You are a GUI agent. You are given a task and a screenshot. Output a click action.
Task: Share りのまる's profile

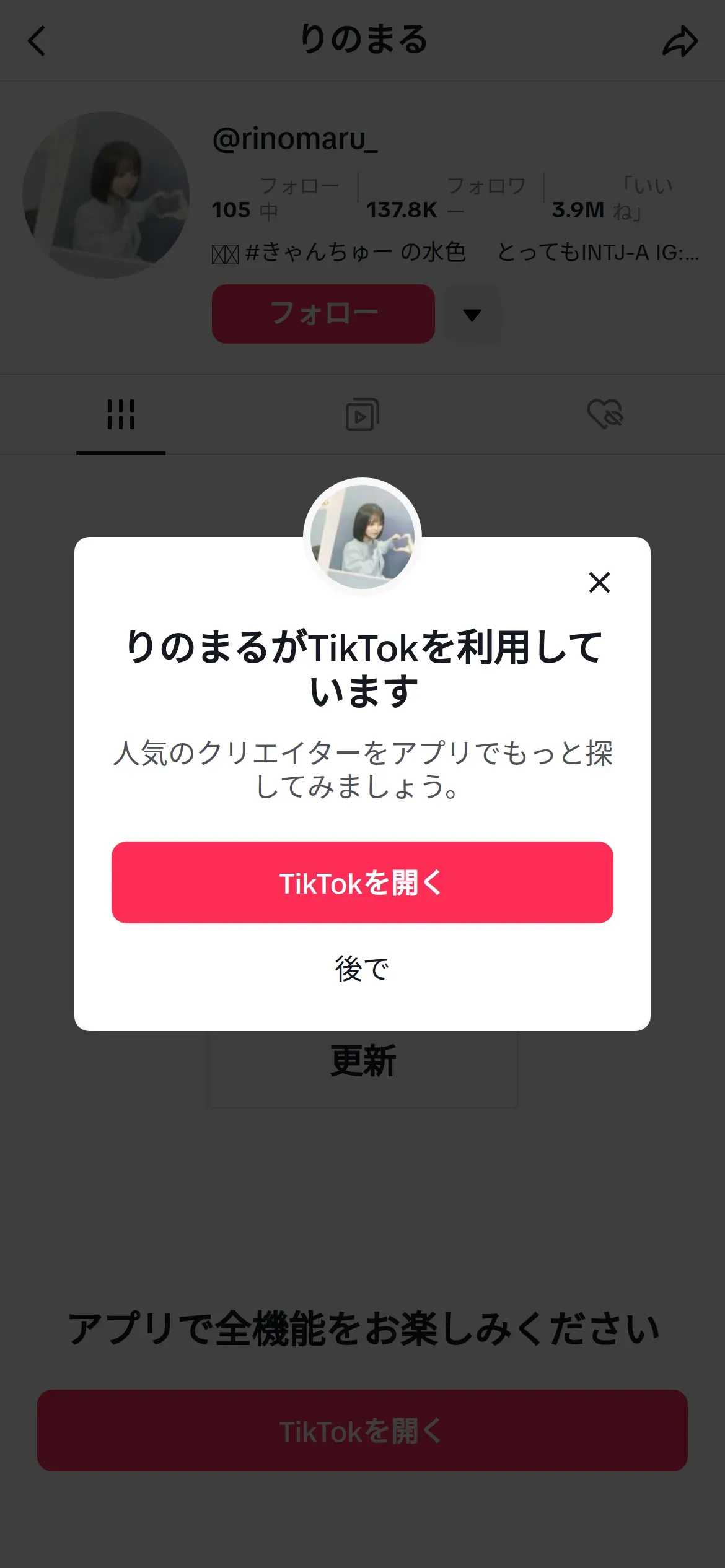pos(680,41)
